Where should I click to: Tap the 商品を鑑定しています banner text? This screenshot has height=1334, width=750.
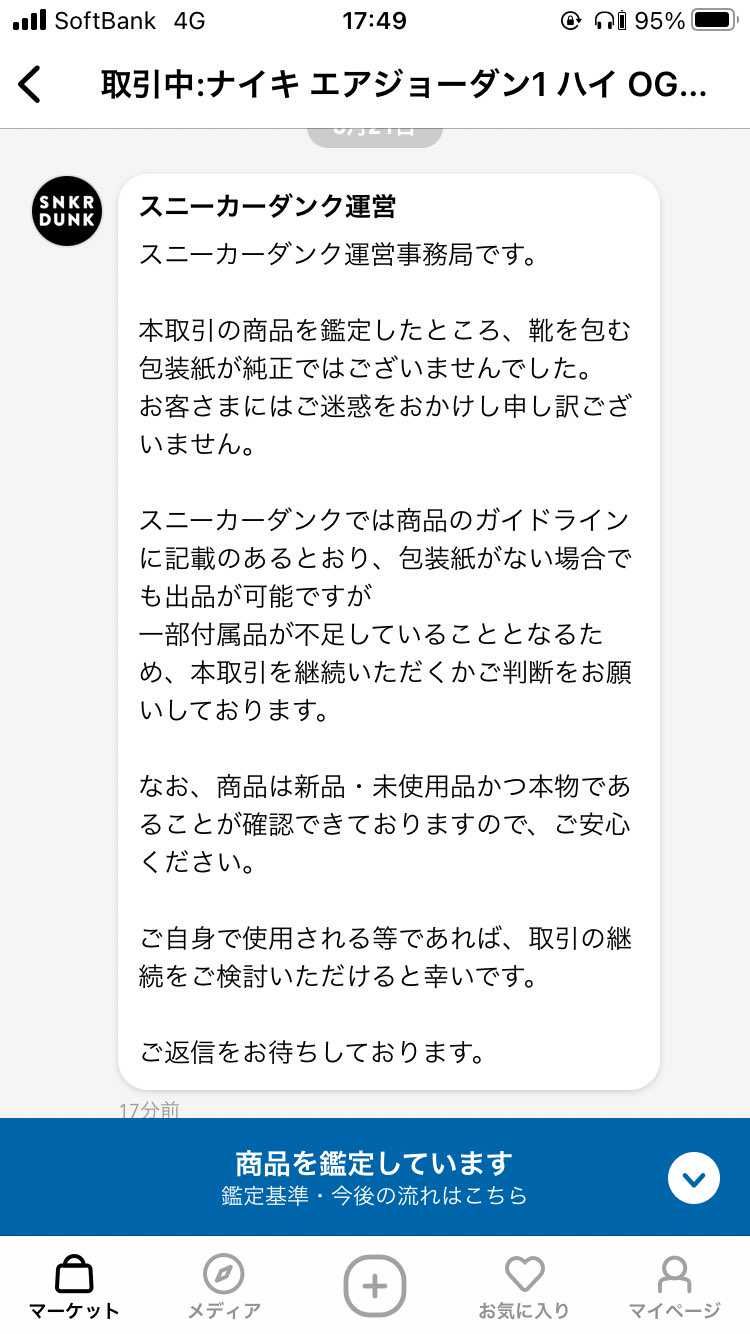[x=375, y=1161]
